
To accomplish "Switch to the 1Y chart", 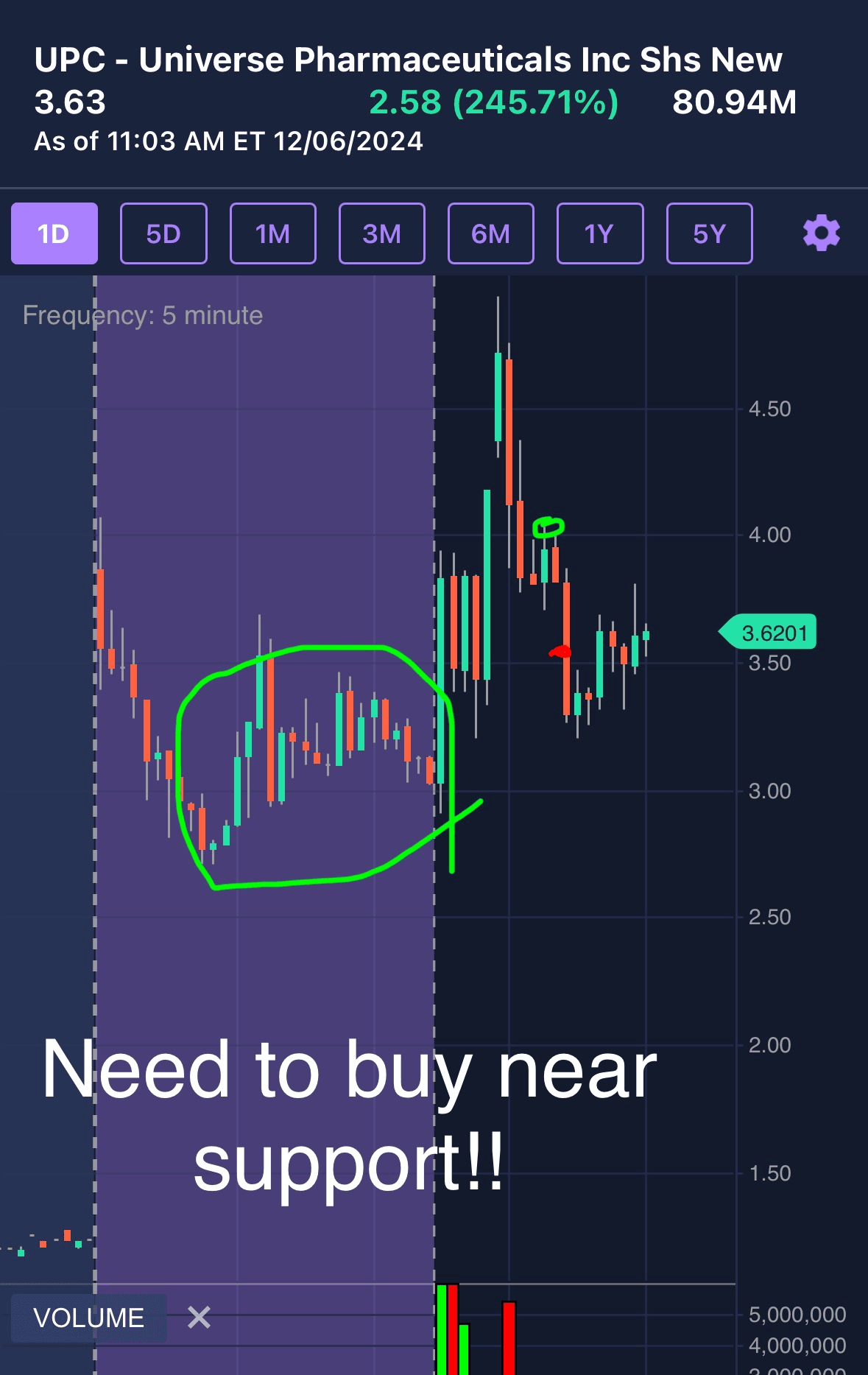I will click(599, 233).
